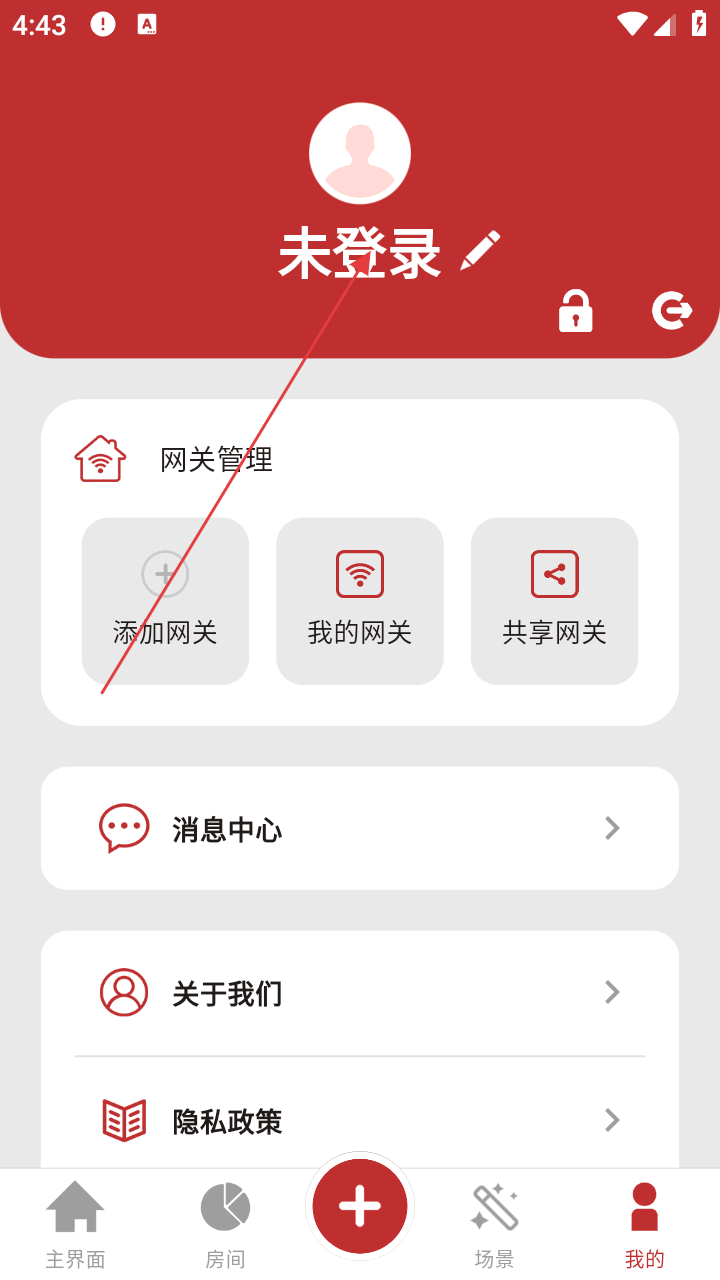This screenshot has height=1280, width=720.
Task: Switch to the 房间 rooms tab
Action: point(225,1224)
